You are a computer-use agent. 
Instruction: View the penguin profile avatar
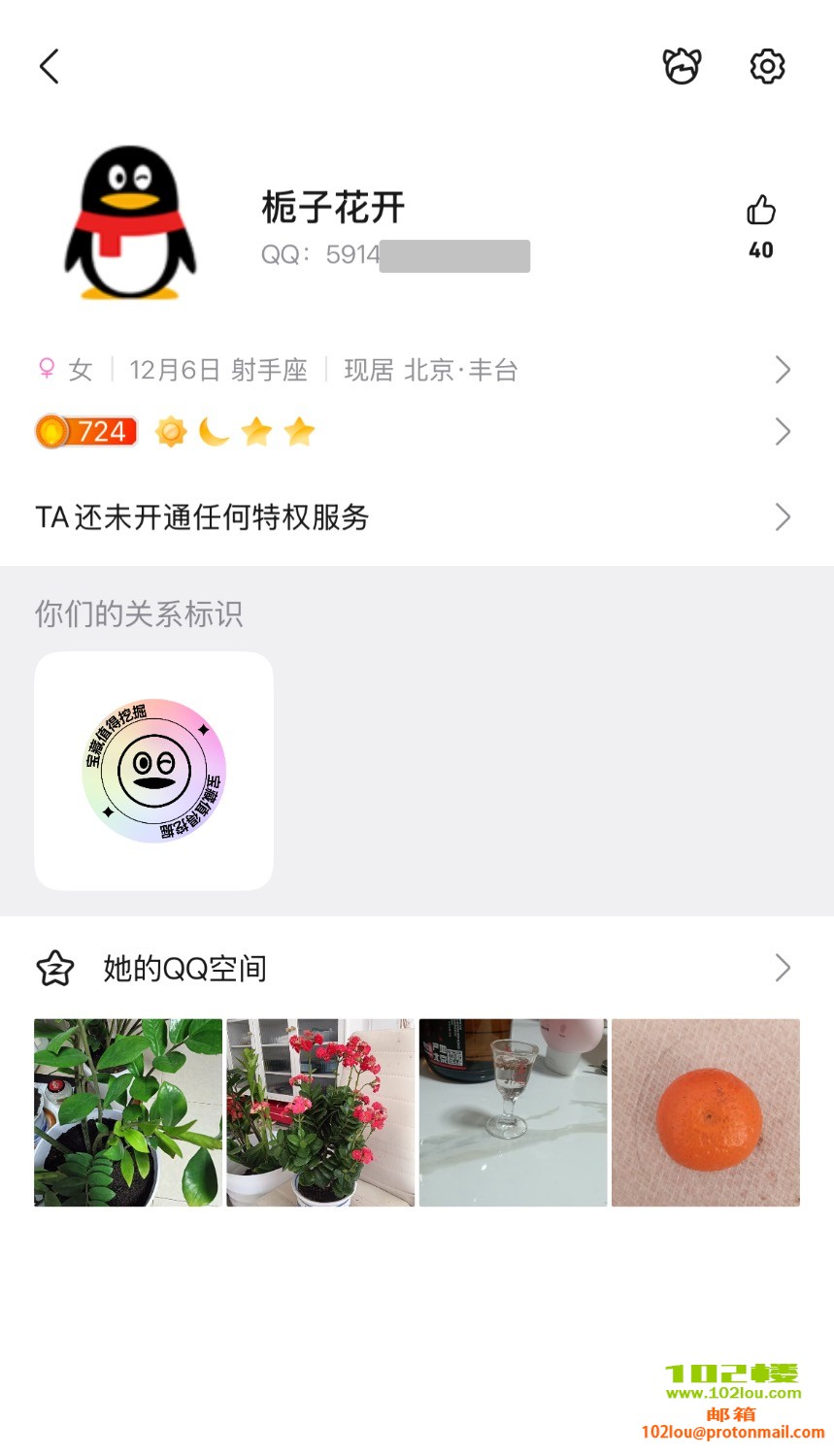130,224
